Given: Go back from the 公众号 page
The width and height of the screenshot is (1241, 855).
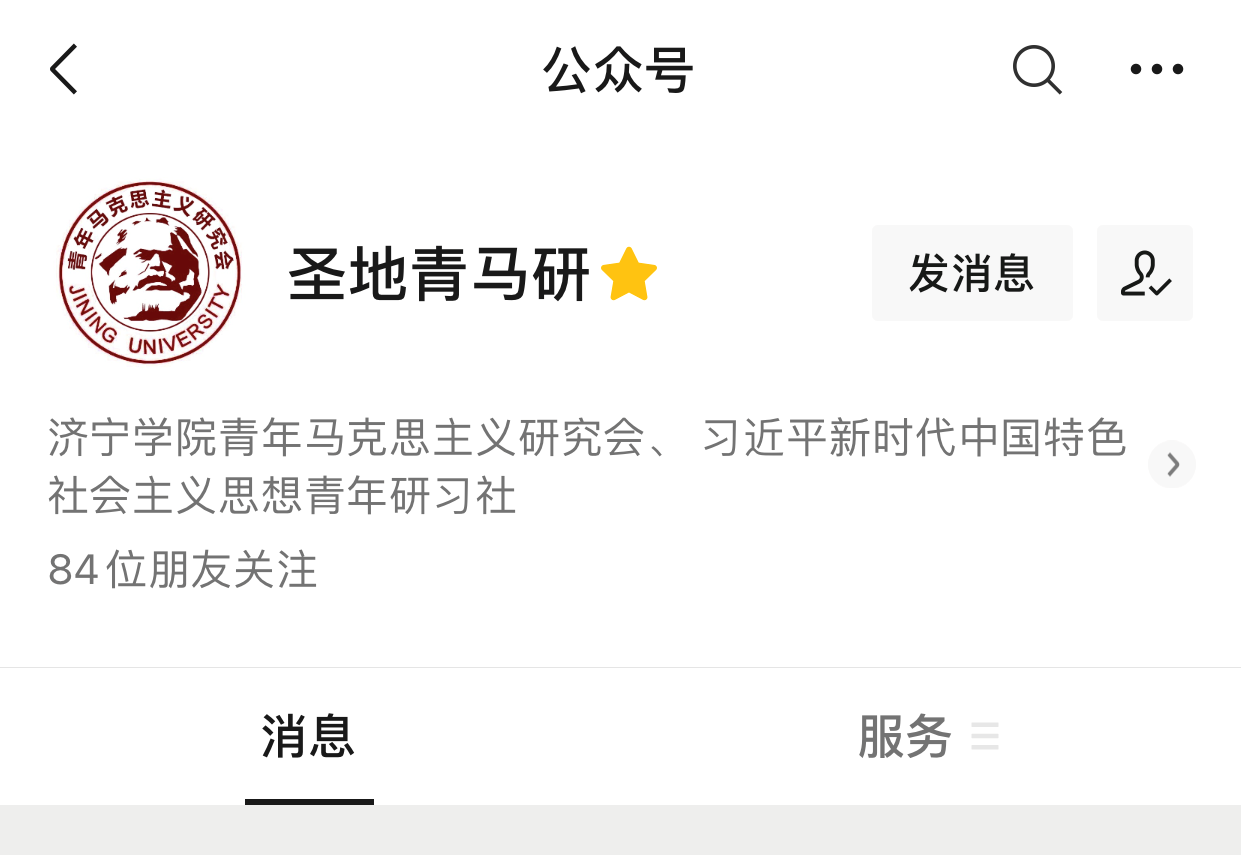Looking at the screenshot, I should click(x=63, y=69).
